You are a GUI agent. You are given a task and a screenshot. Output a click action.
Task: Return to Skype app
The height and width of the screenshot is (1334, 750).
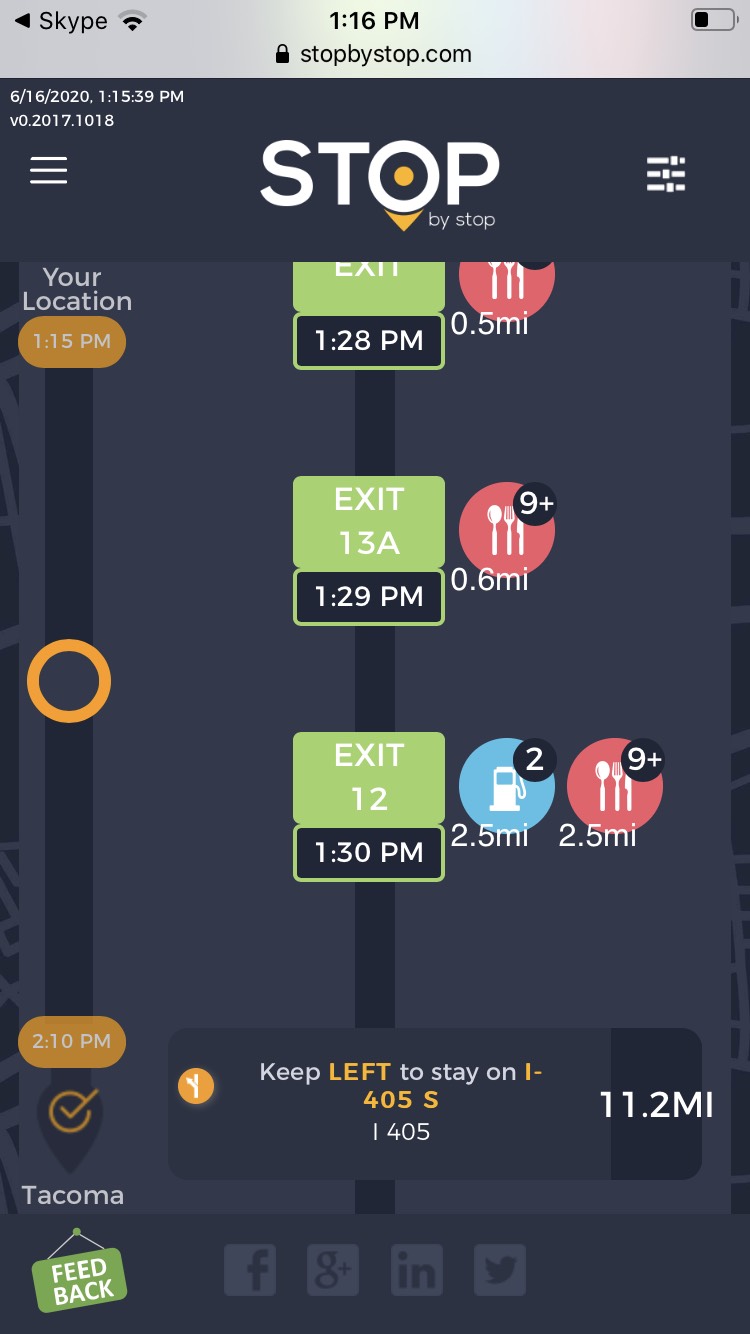point(62,21)
